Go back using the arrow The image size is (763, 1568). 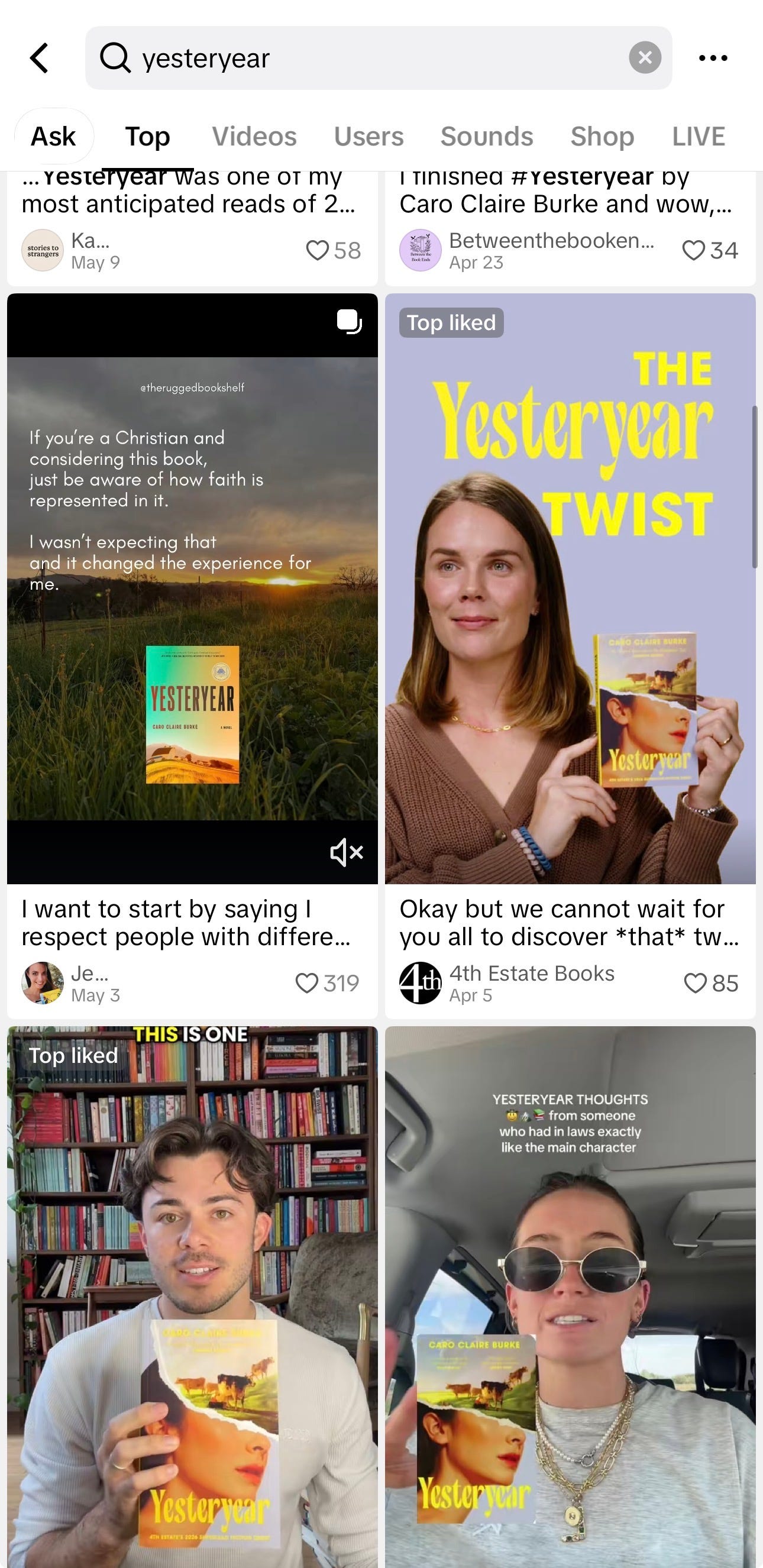coord(40,58)
